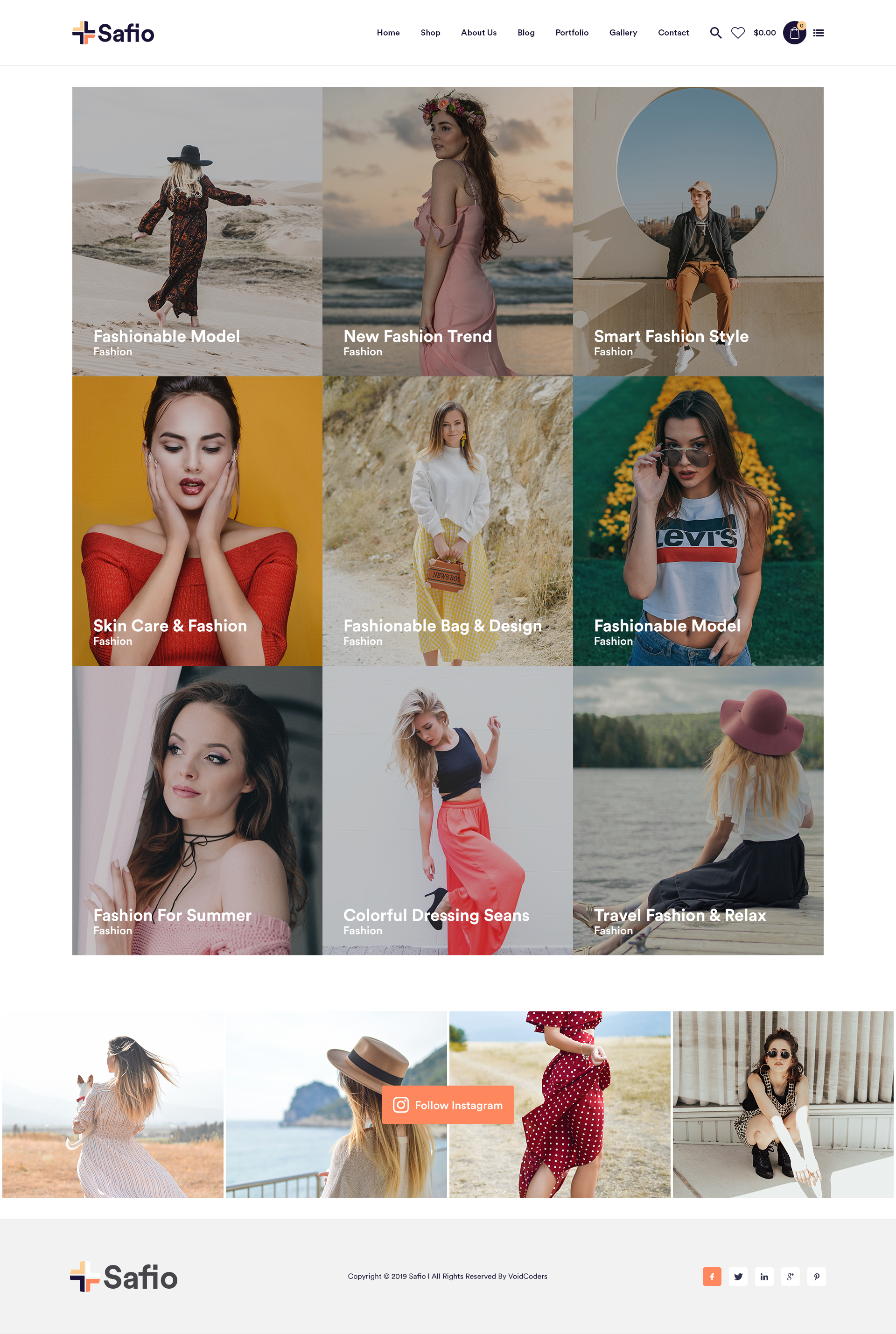Open the wishlist heart icon

(738, 33)
